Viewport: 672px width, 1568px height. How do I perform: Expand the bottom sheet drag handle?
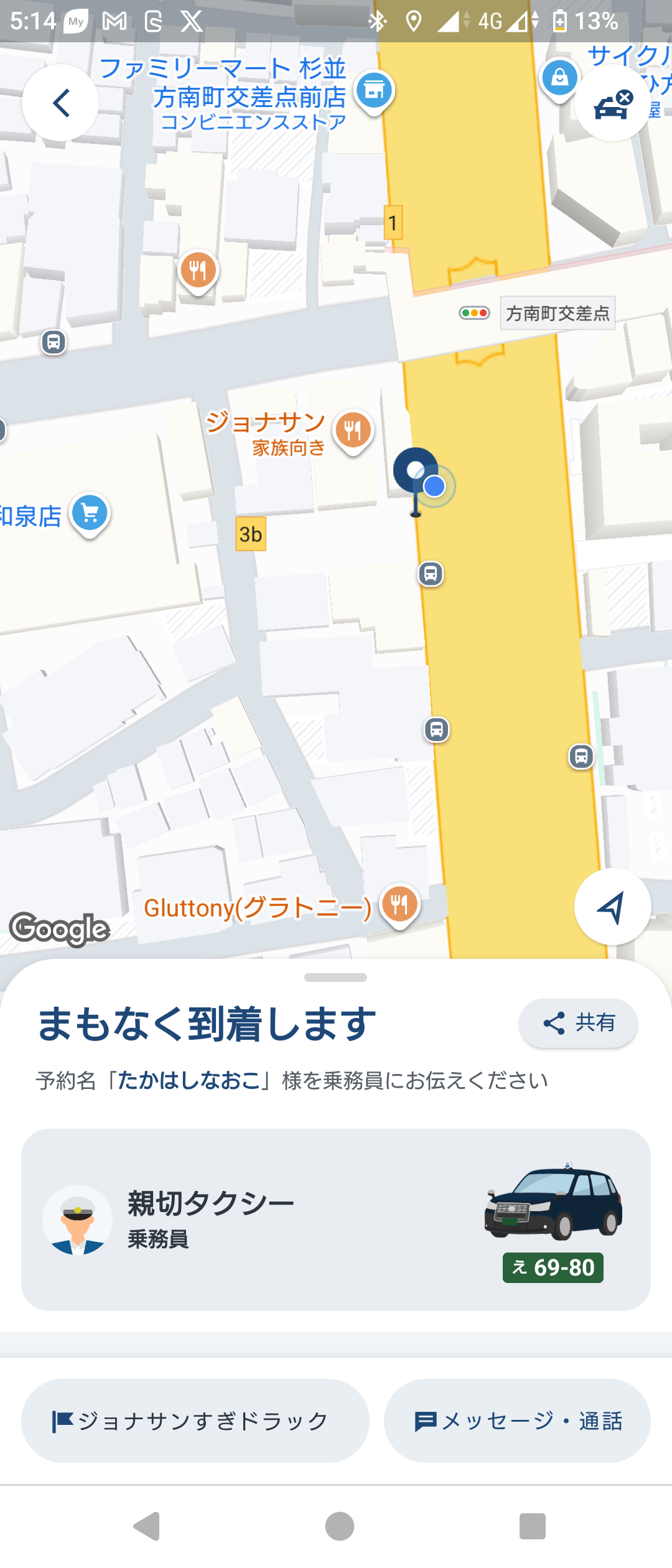335,978
